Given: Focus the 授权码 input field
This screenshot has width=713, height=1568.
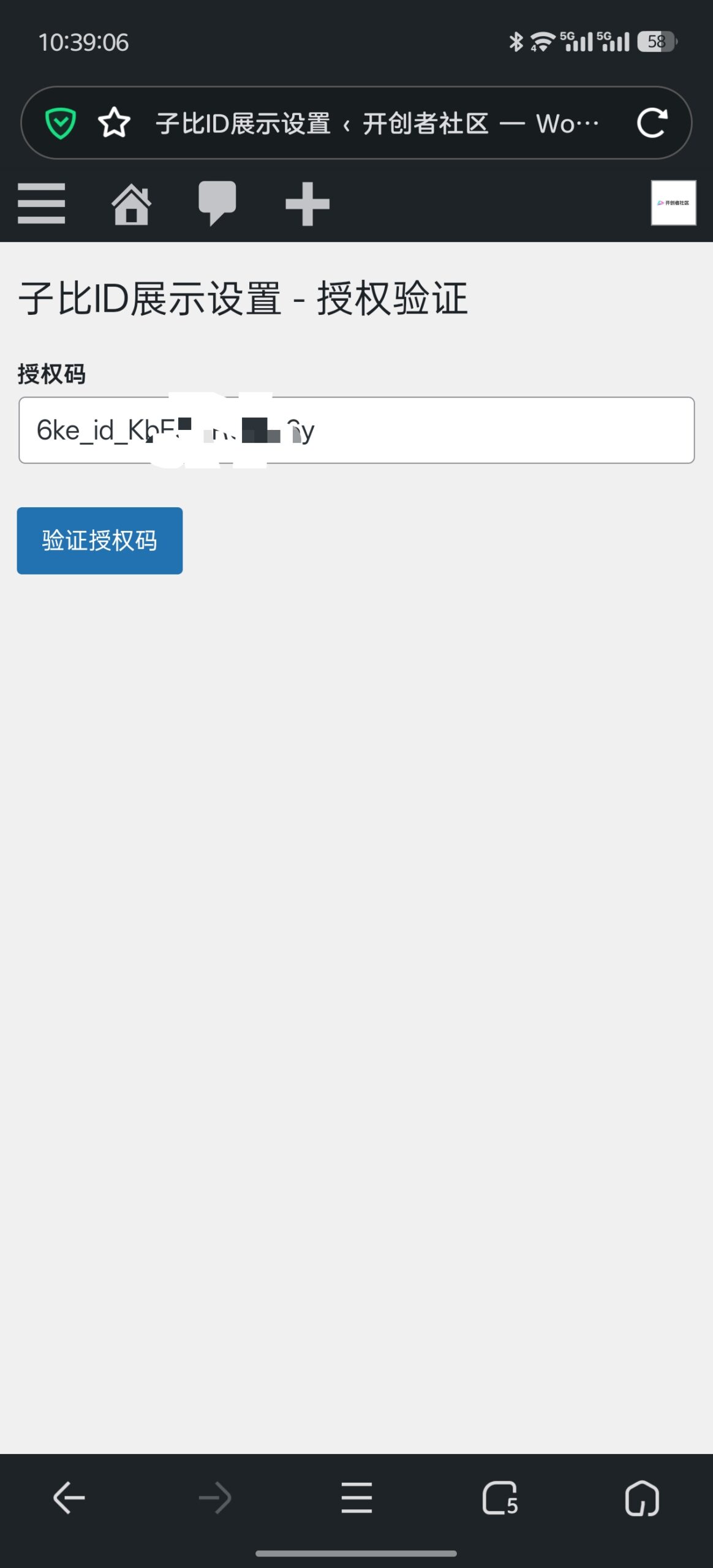Looking at the screenshot, I should 490,430.
